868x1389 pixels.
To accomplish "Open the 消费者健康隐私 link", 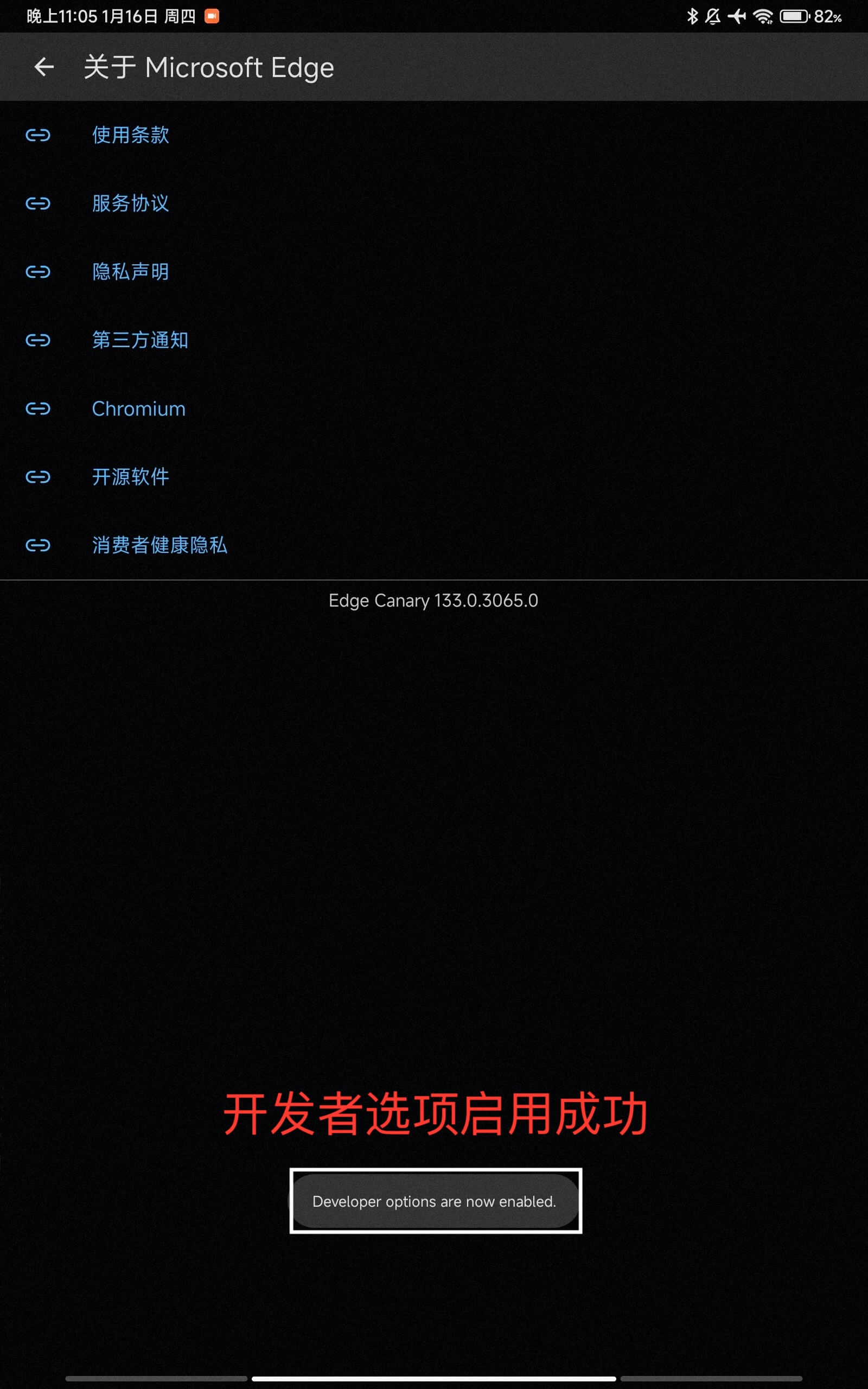I will tap(159, 545).
